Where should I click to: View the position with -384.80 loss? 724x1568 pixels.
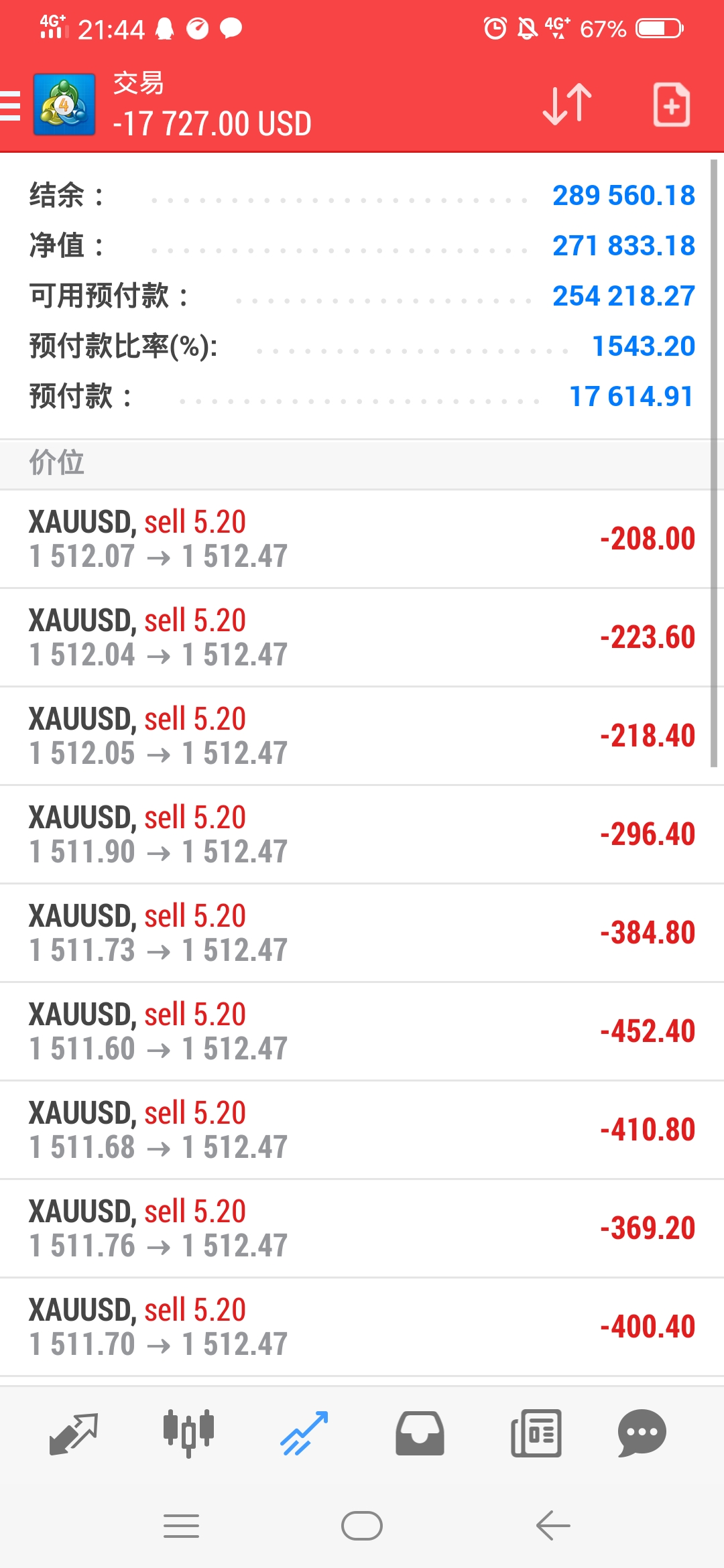[x=362, y=933]
